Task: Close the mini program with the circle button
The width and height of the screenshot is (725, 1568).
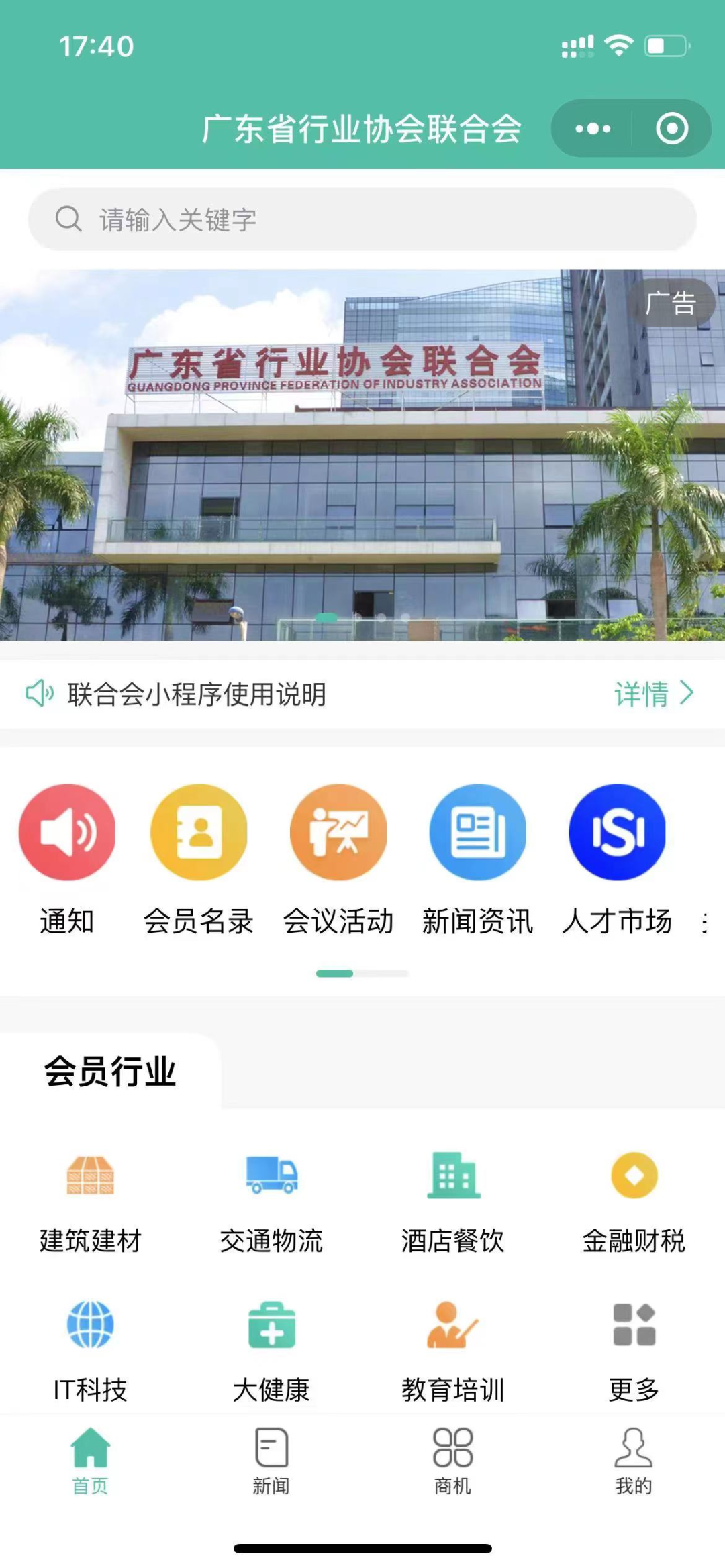Action: coord(671,129)
